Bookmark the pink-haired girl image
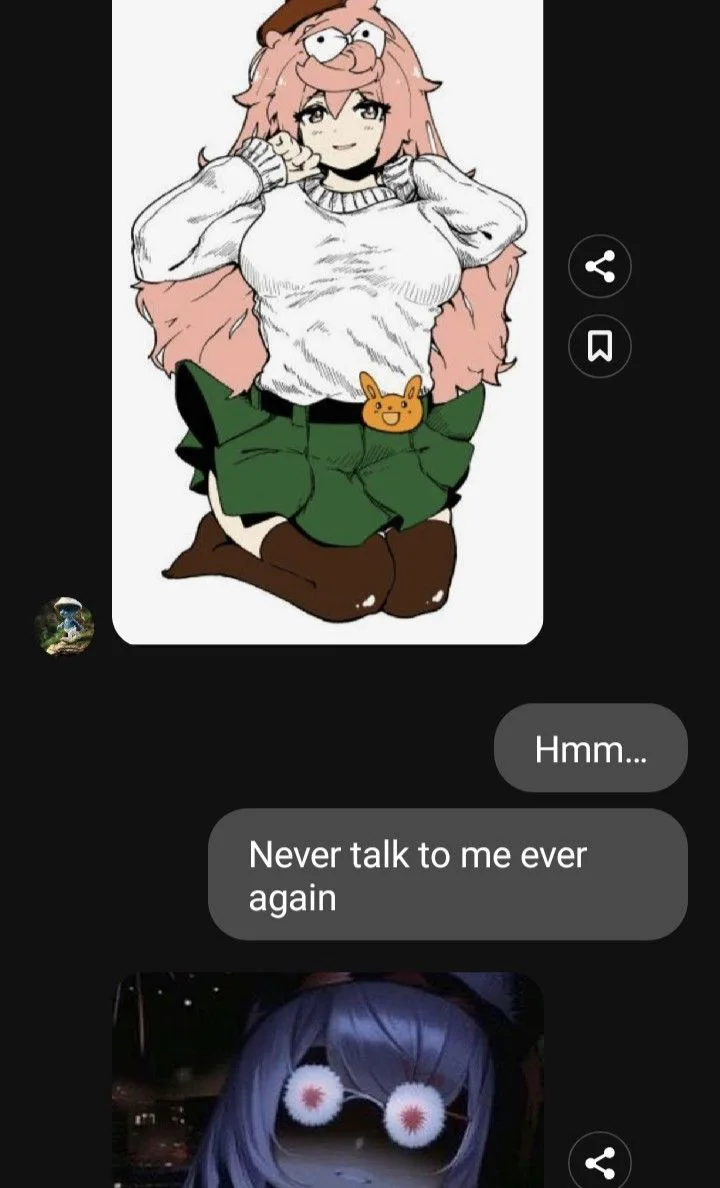The image size is (720, 1188). click(599, 346)
